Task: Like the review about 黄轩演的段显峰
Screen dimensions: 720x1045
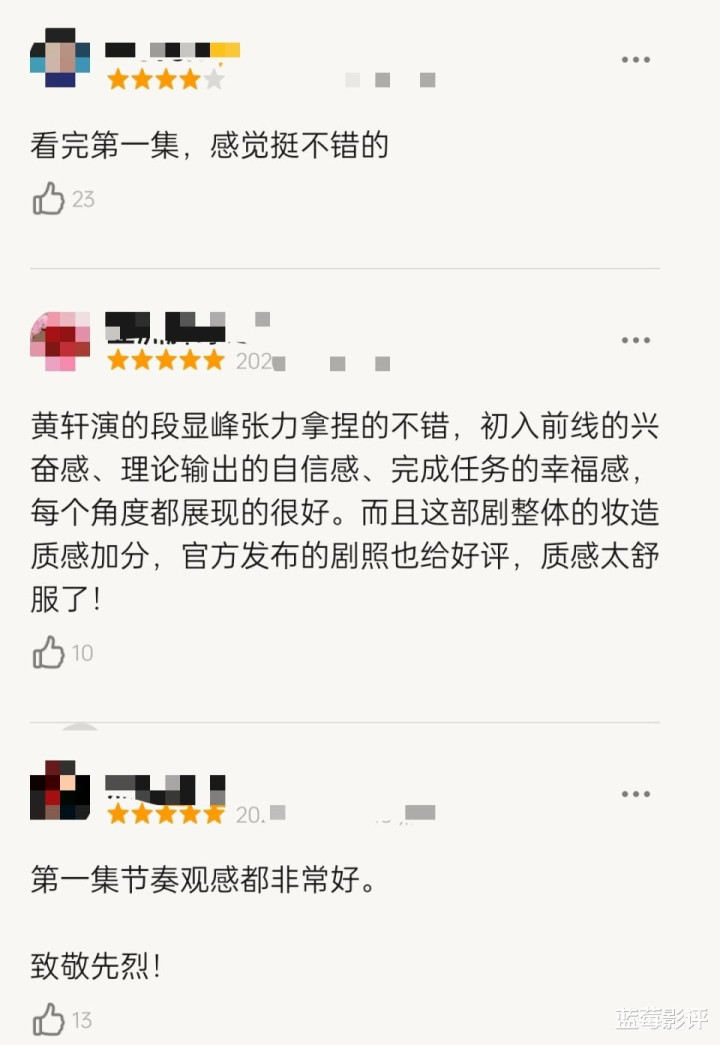Action: pos(48,653)
